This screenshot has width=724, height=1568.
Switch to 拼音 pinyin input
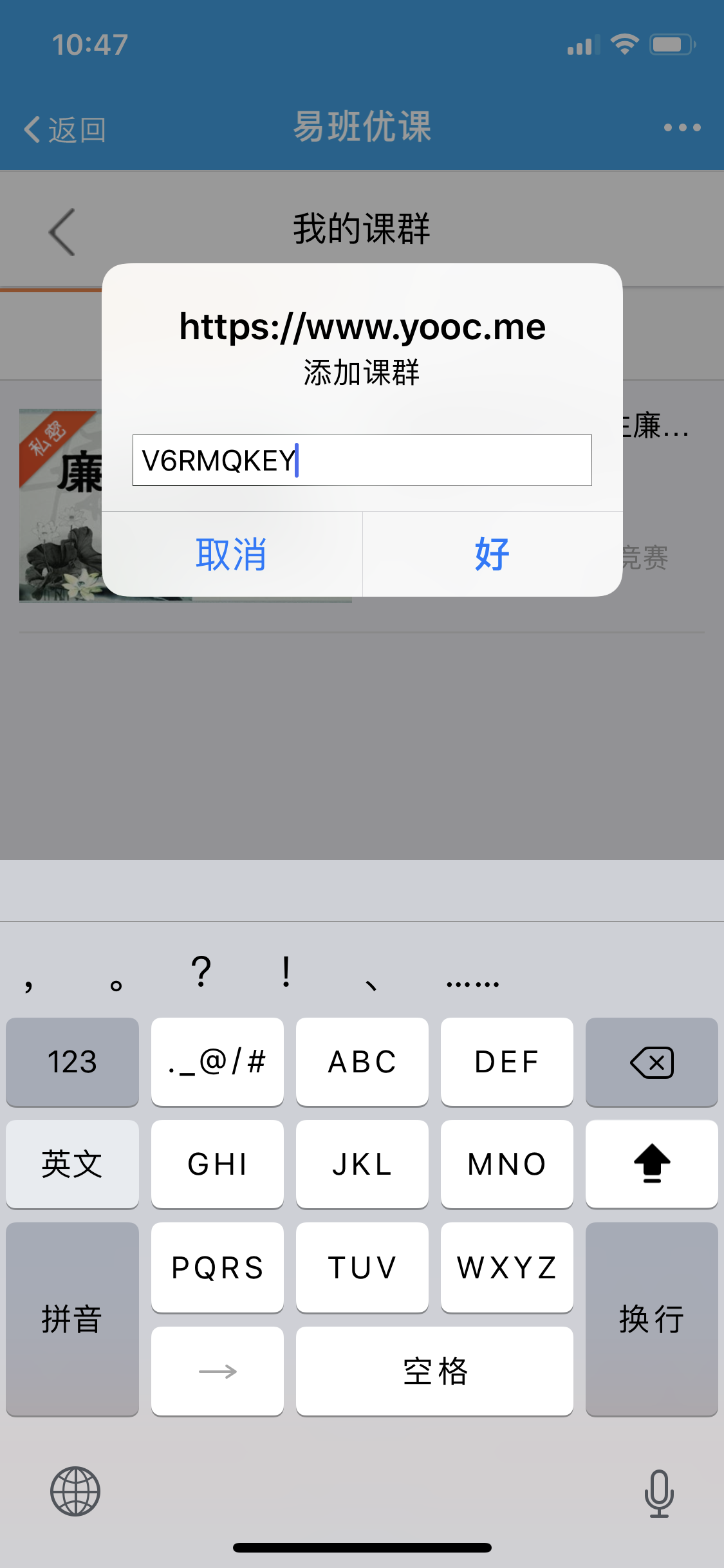(72, 1320)
